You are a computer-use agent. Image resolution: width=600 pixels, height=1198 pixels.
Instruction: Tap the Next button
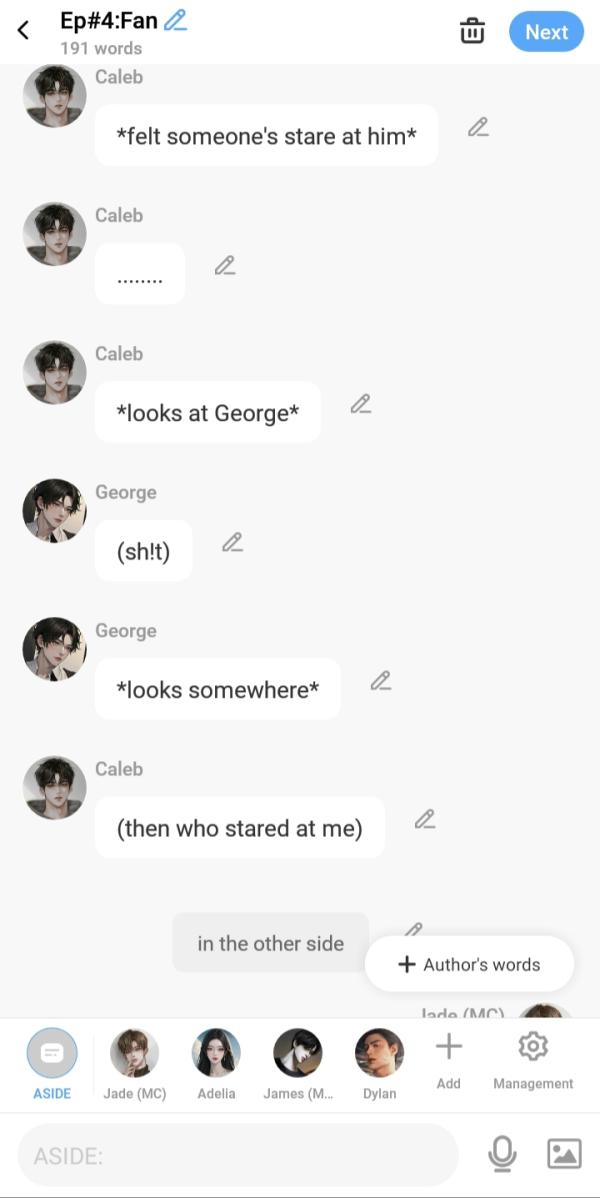tap(546, 32)
